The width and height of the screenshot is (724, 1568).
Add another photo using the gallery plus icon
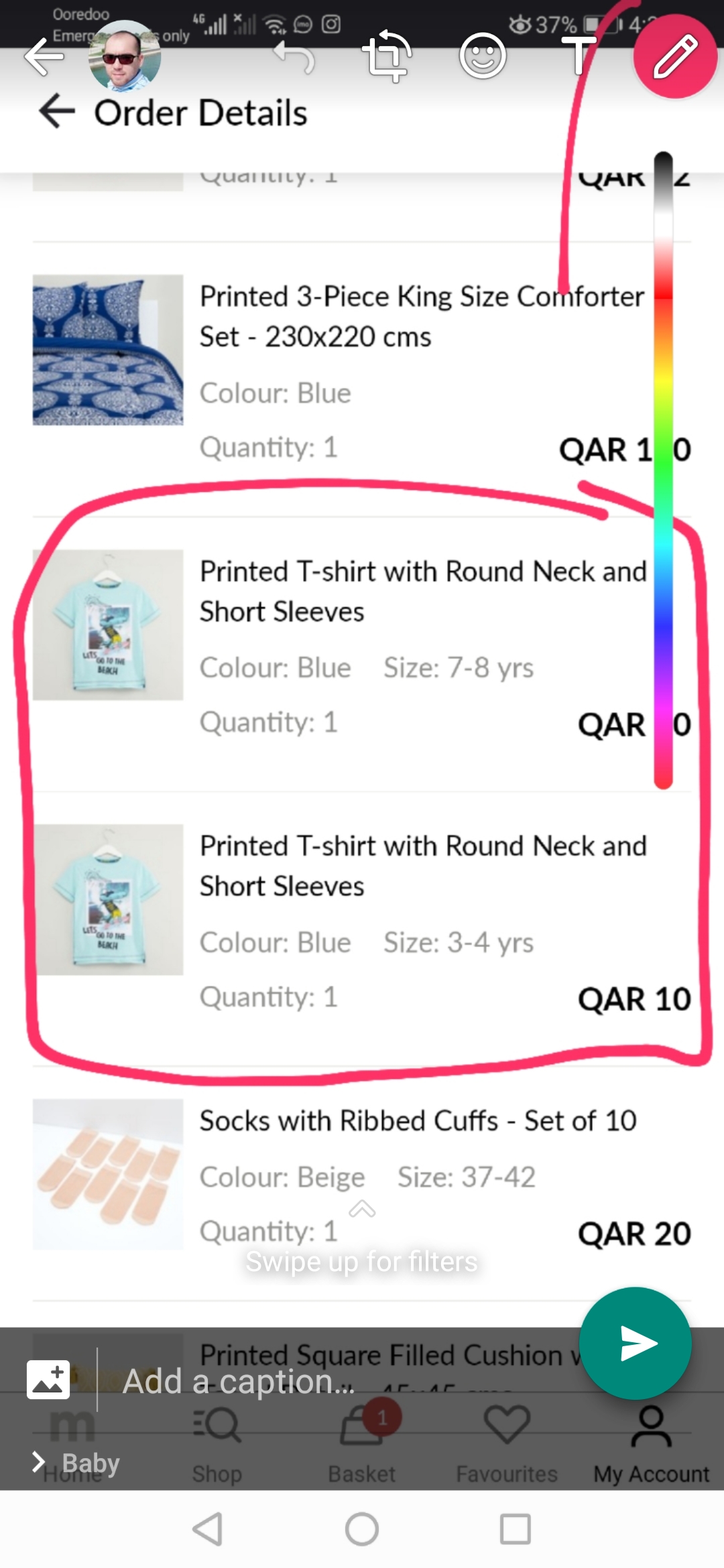[48, 1380]
